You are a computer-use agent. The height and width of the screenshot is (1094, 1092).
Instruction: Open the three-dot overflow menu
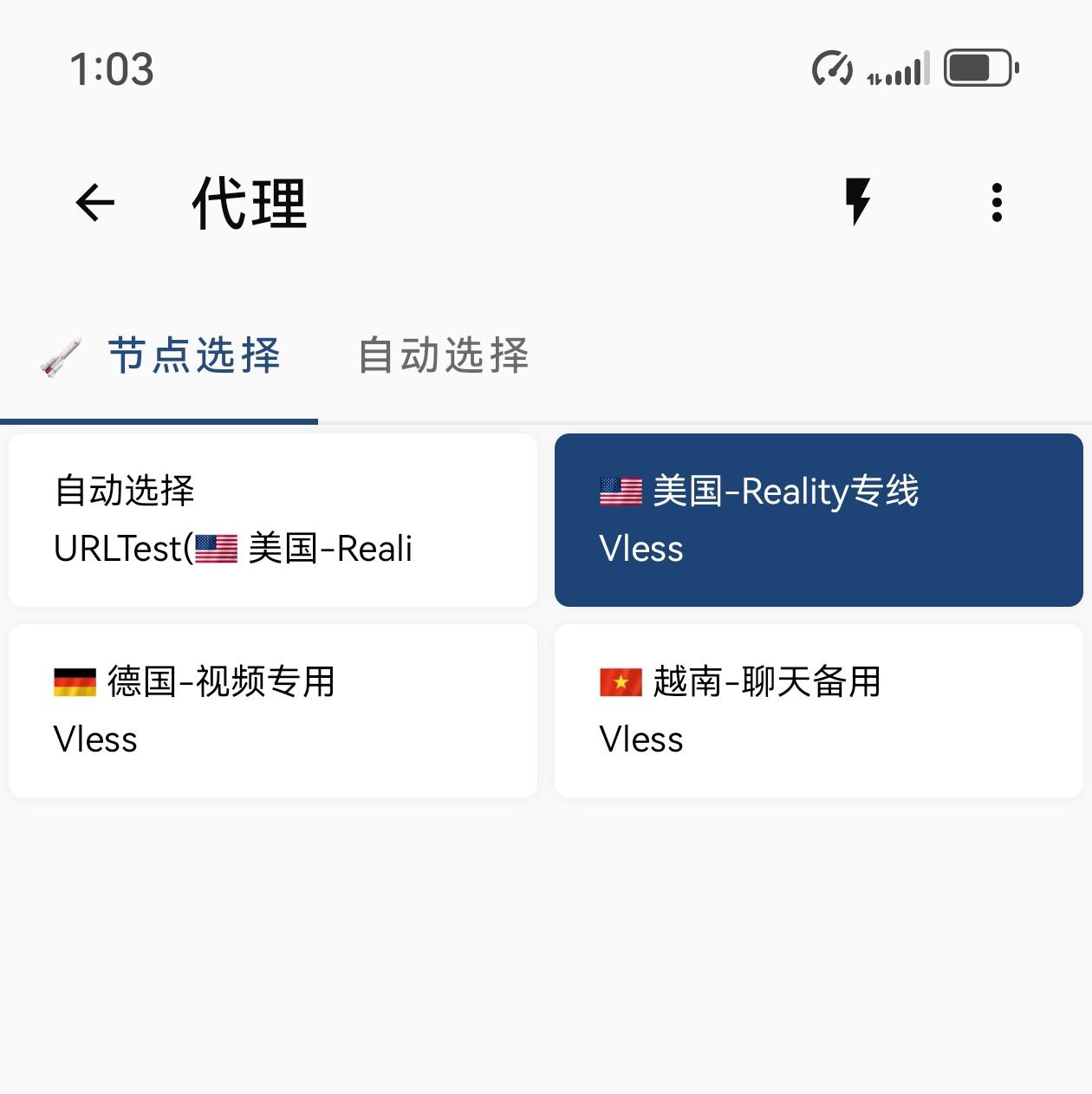pyautogui.click(x=996, y=202)
